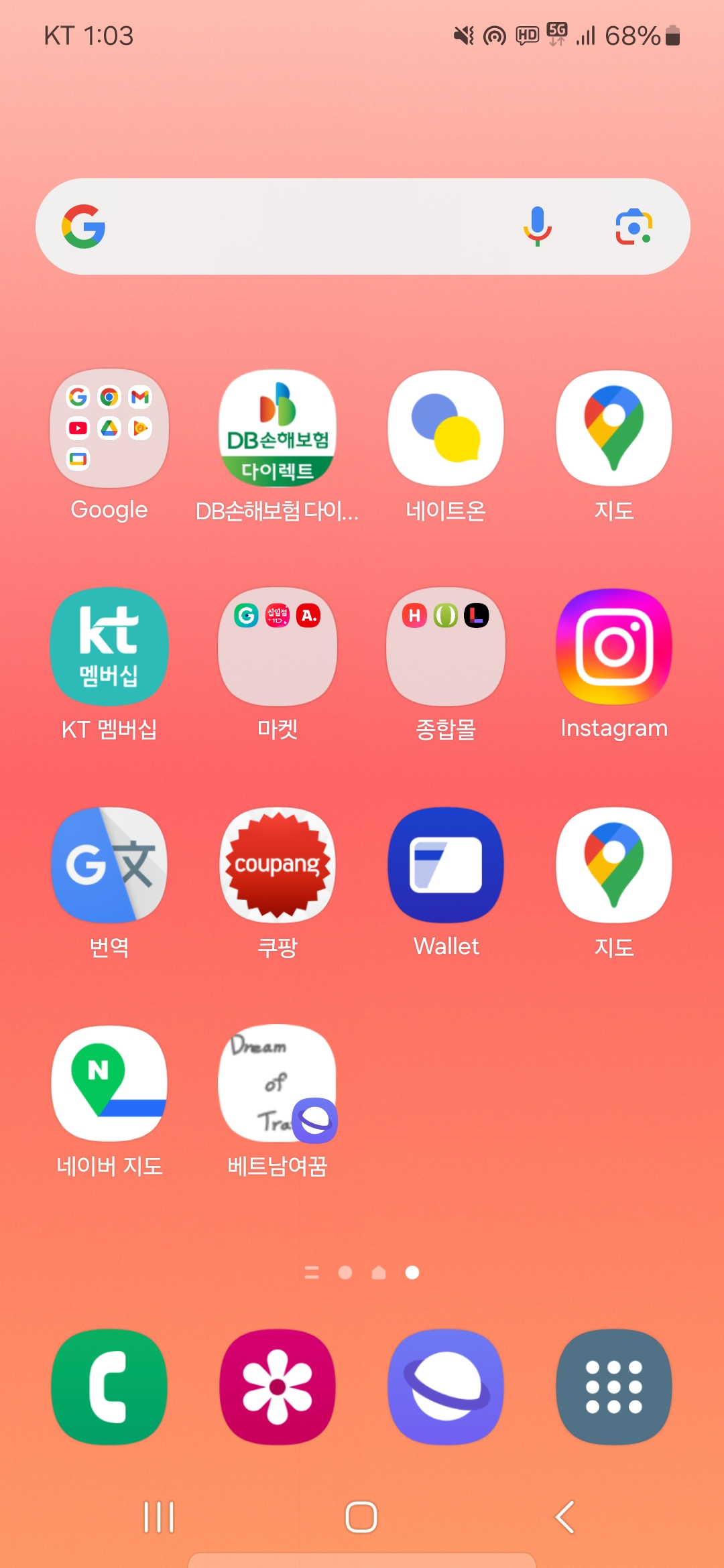The width and height of the screenshot is (724, 1568).
Task: Open the 베트남여꿈 web shortcut
Action: (x=278, y=1084)
